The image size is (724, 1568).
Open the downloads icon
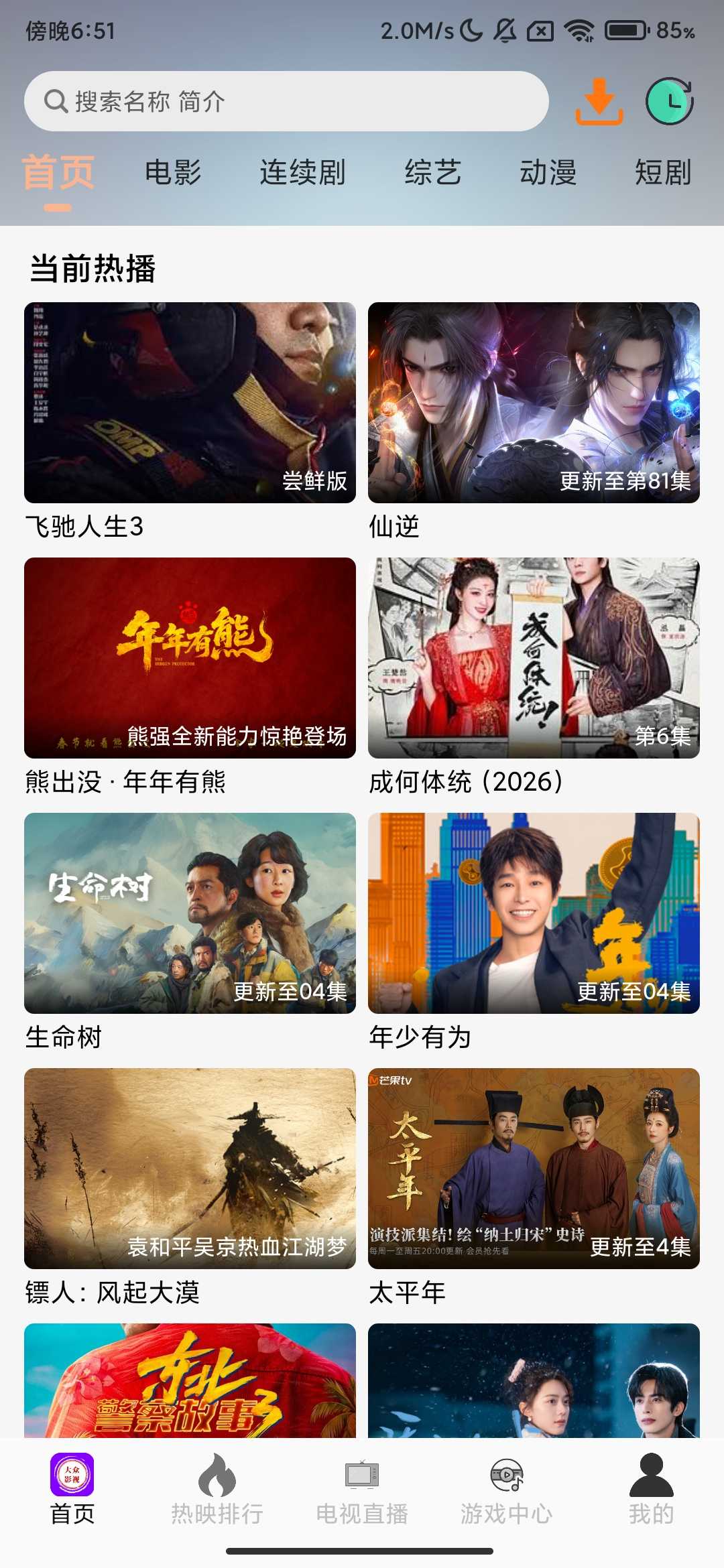(599, 101)
